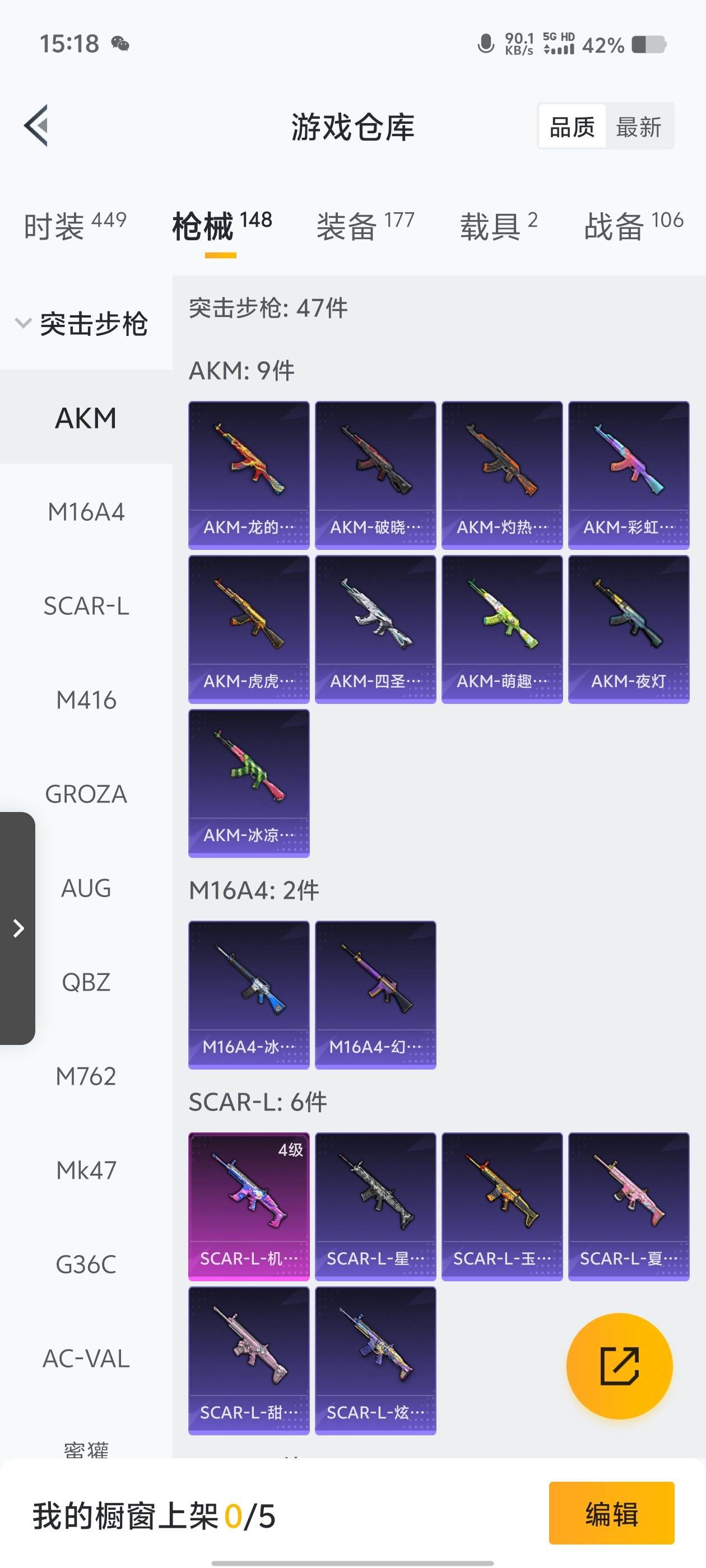Viewport: 706px width, 1568px height.
Task: Go back using the top-left arrow
Action: click(36, 126)
